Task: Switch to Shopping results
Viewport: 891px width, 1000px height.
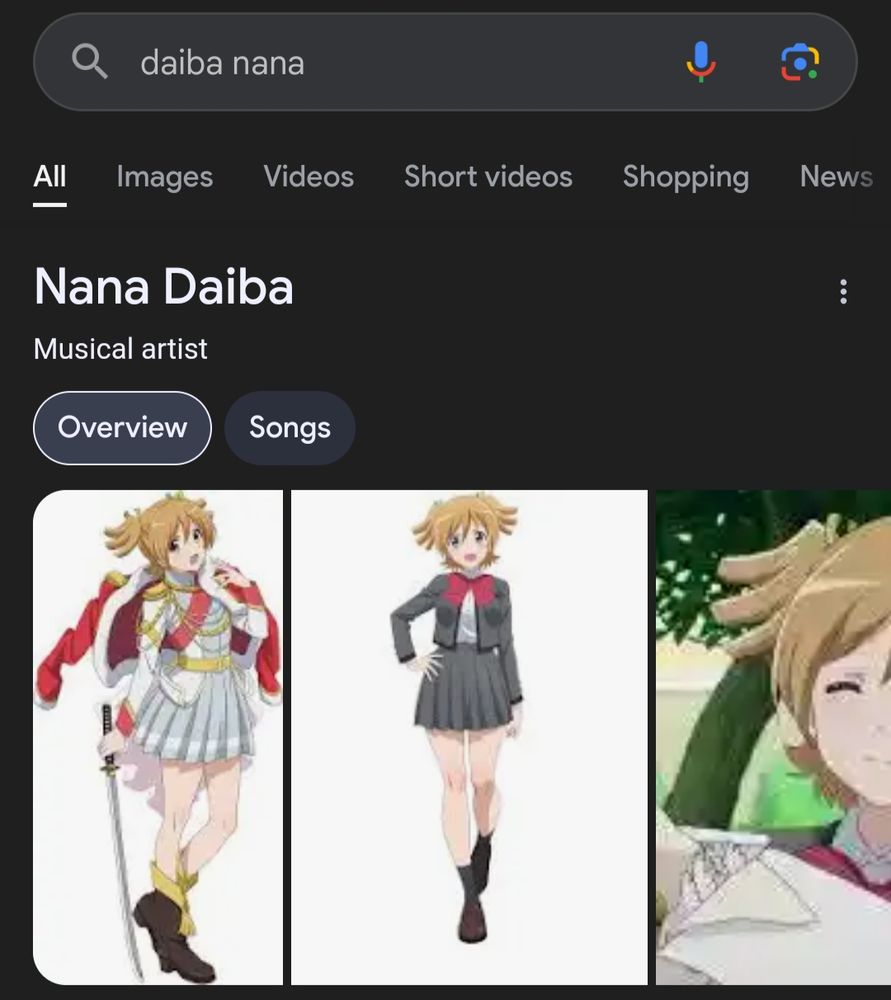Action: pyautogui.click(x=686, y=176)
